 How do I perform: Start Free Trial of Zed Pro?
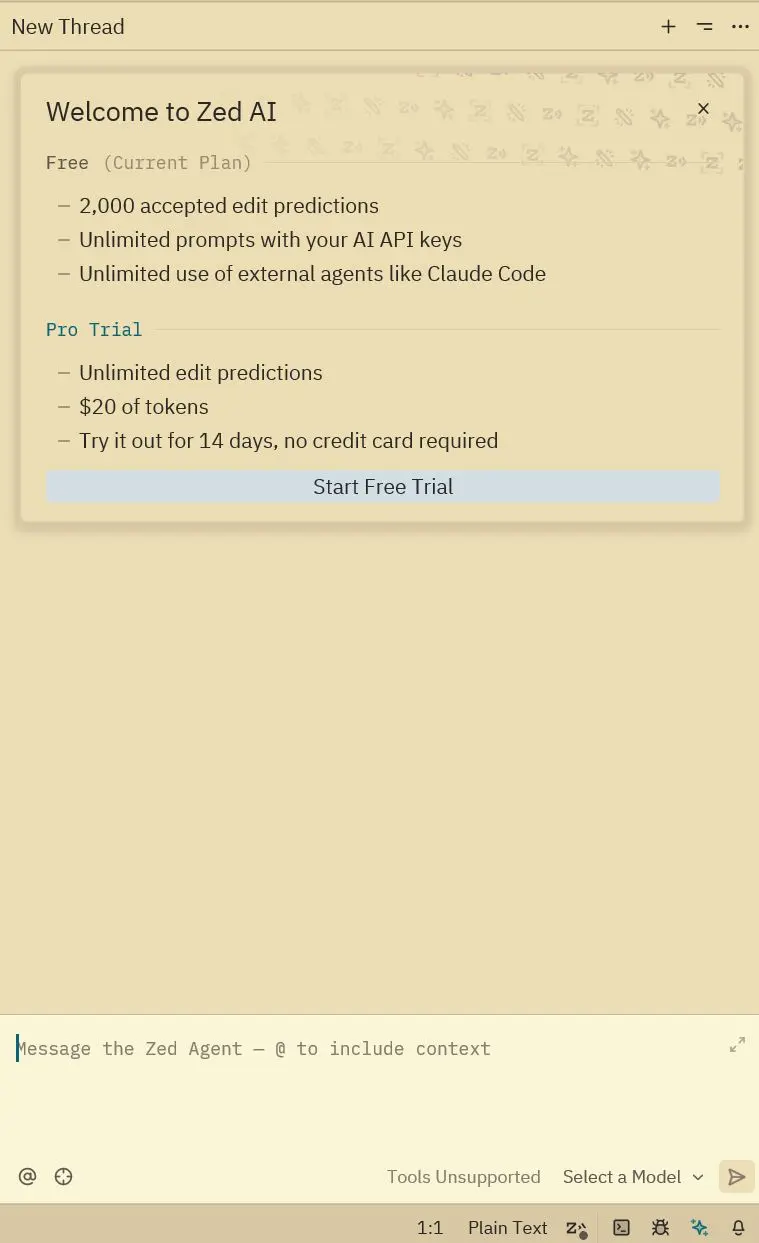pos(383,487)
